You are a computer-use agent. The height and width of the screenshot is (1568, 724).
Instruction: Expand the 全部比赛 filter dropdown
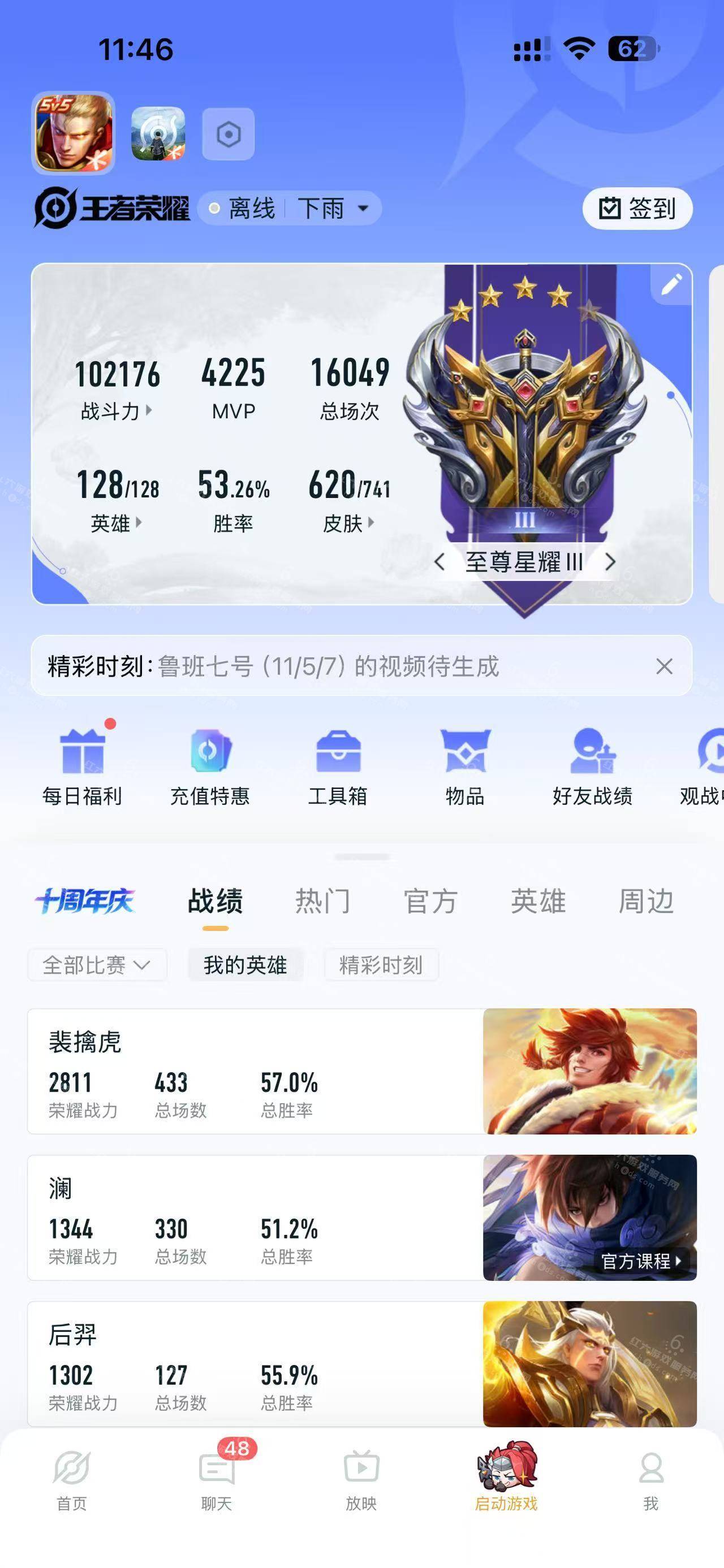pyautogui.click(x=97, y=965)
